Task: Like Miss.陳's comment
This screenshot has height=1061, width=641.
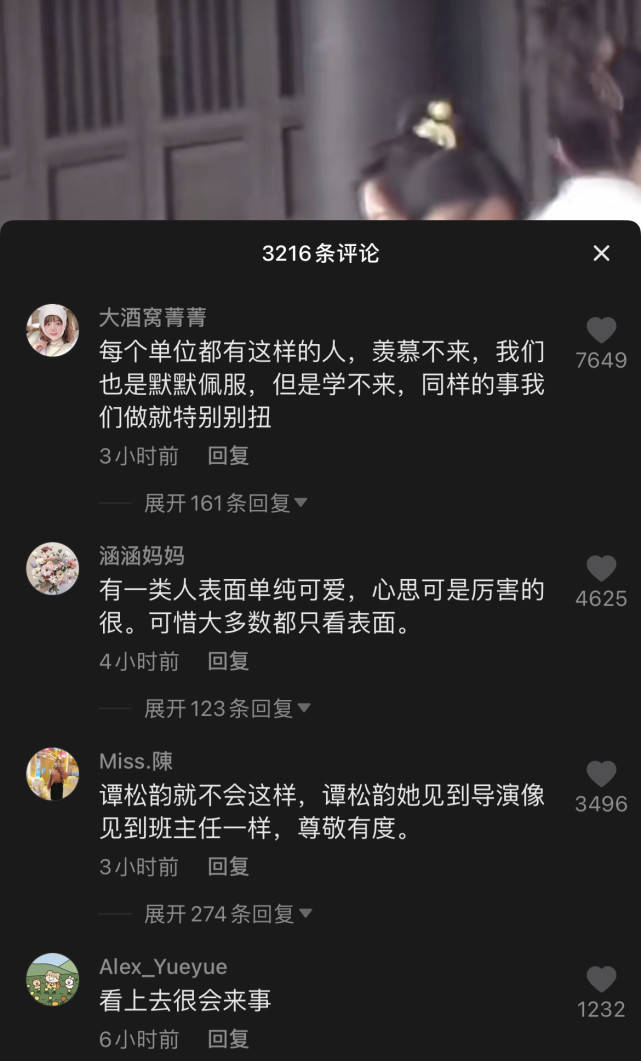Action: pyautogui.click(x=601, y=773)
